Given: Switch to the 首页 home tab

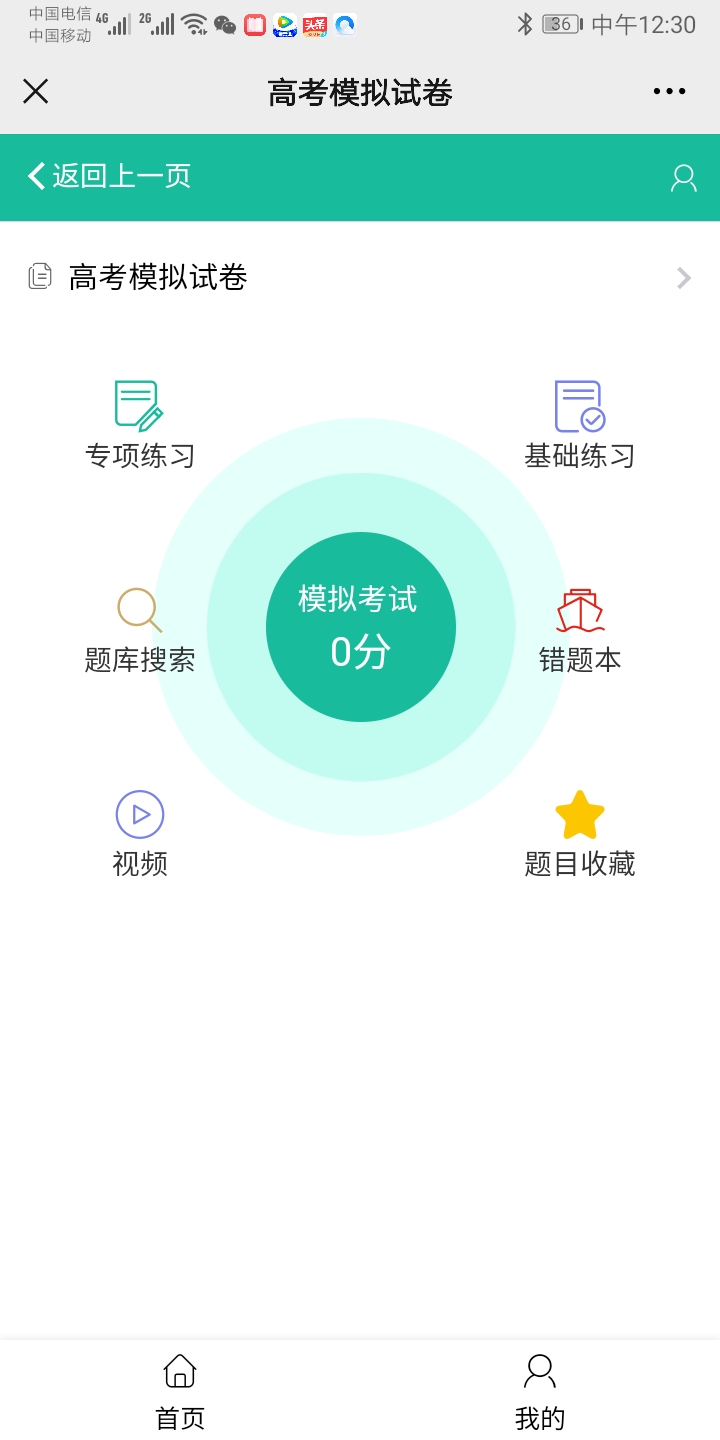Looking at the screenshot, I should click(180, 1391).
